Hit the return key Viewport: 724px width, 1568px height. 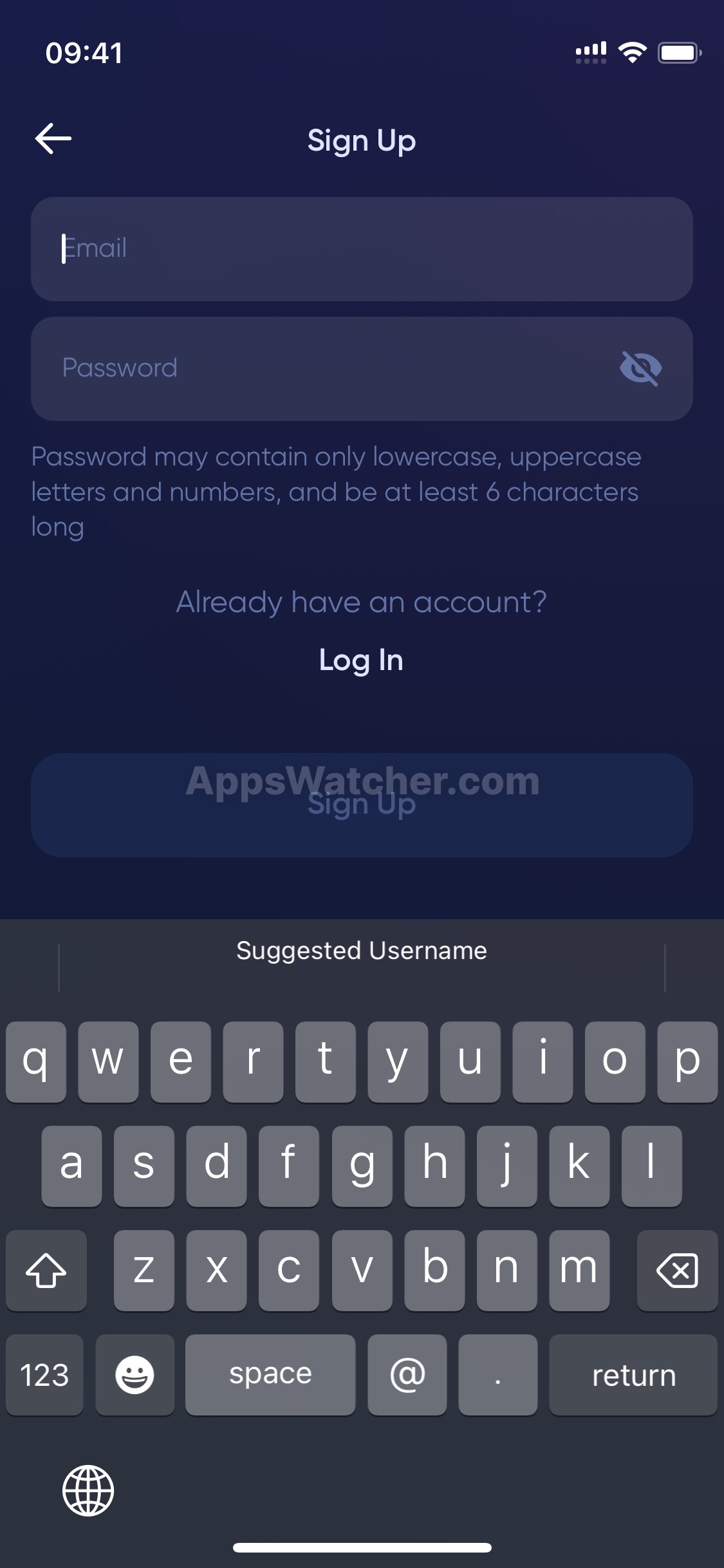[x=633, y=1374]
